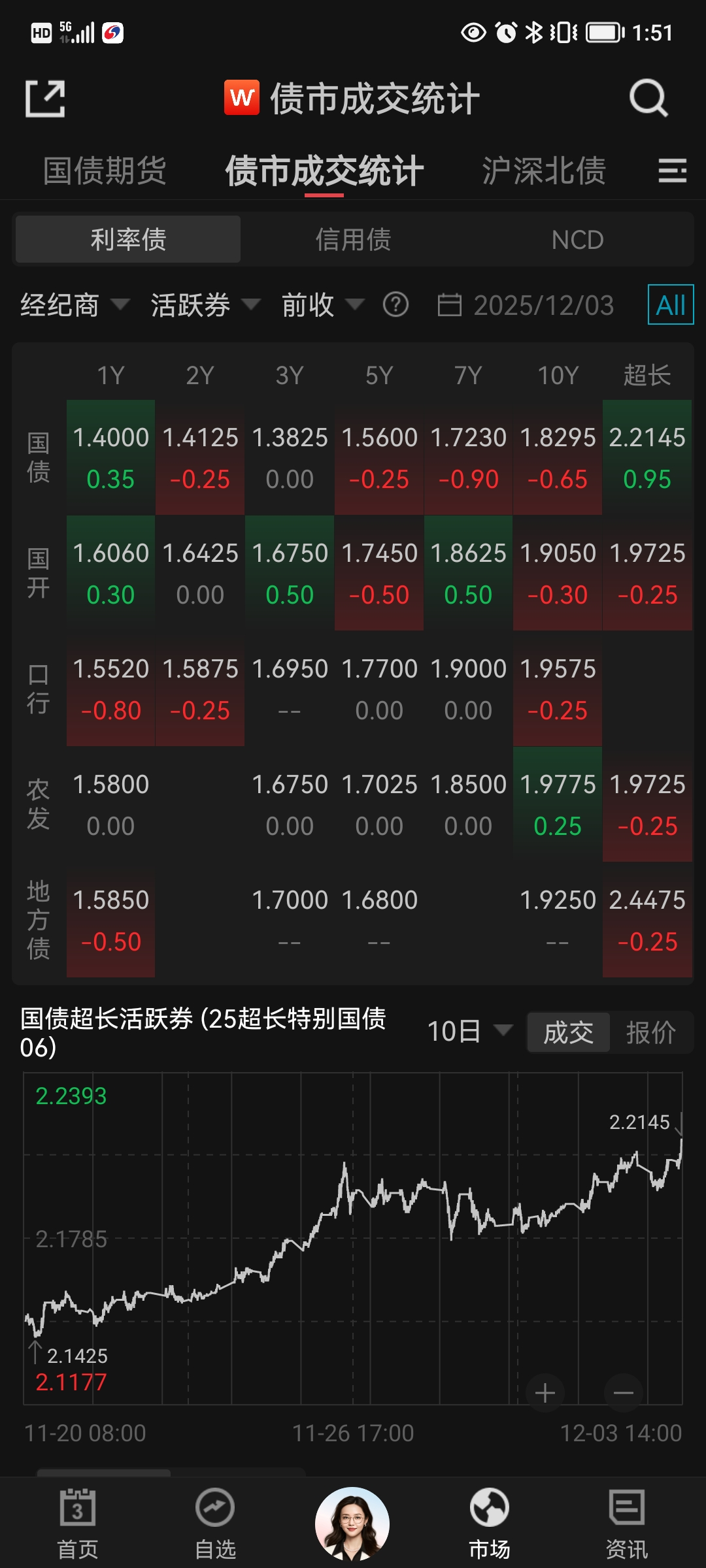Zoom in the chart with plus
The height and width of the screenshot is (1568, 706).
(545, 1393)
